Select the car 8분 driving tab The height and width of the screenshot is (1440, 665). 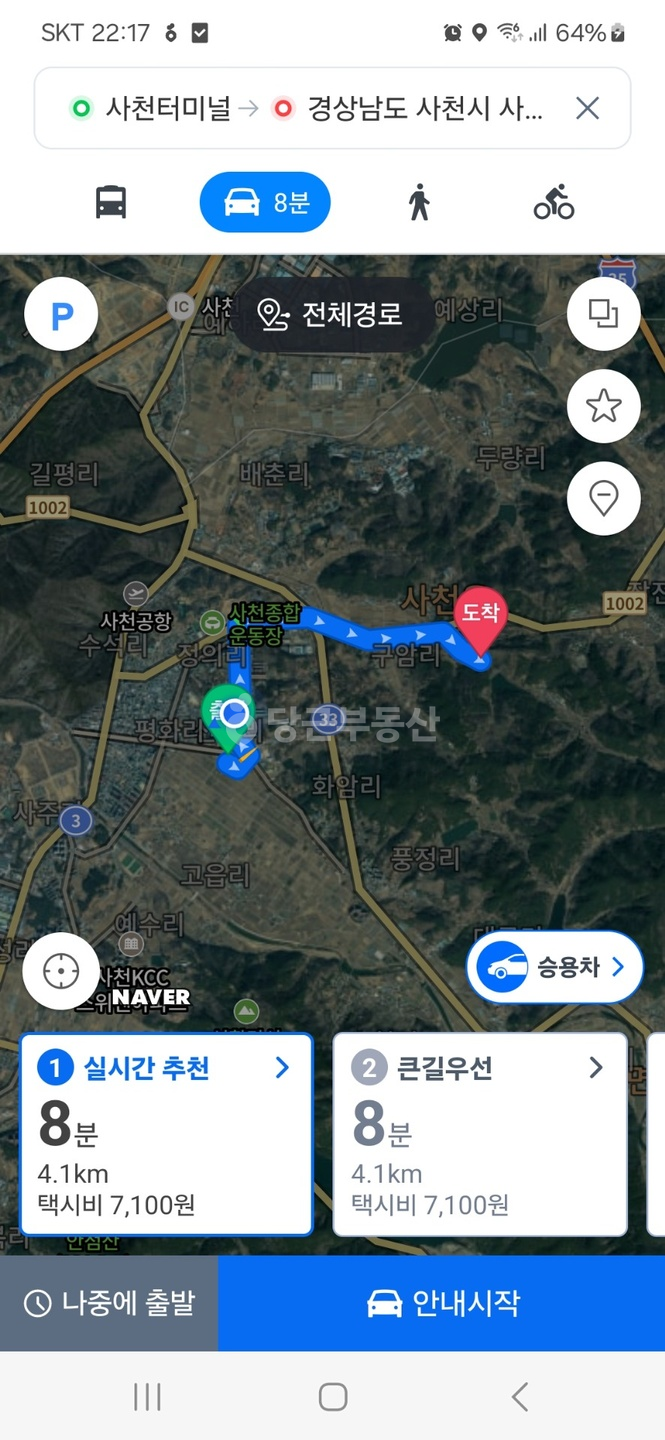point(265,202)
